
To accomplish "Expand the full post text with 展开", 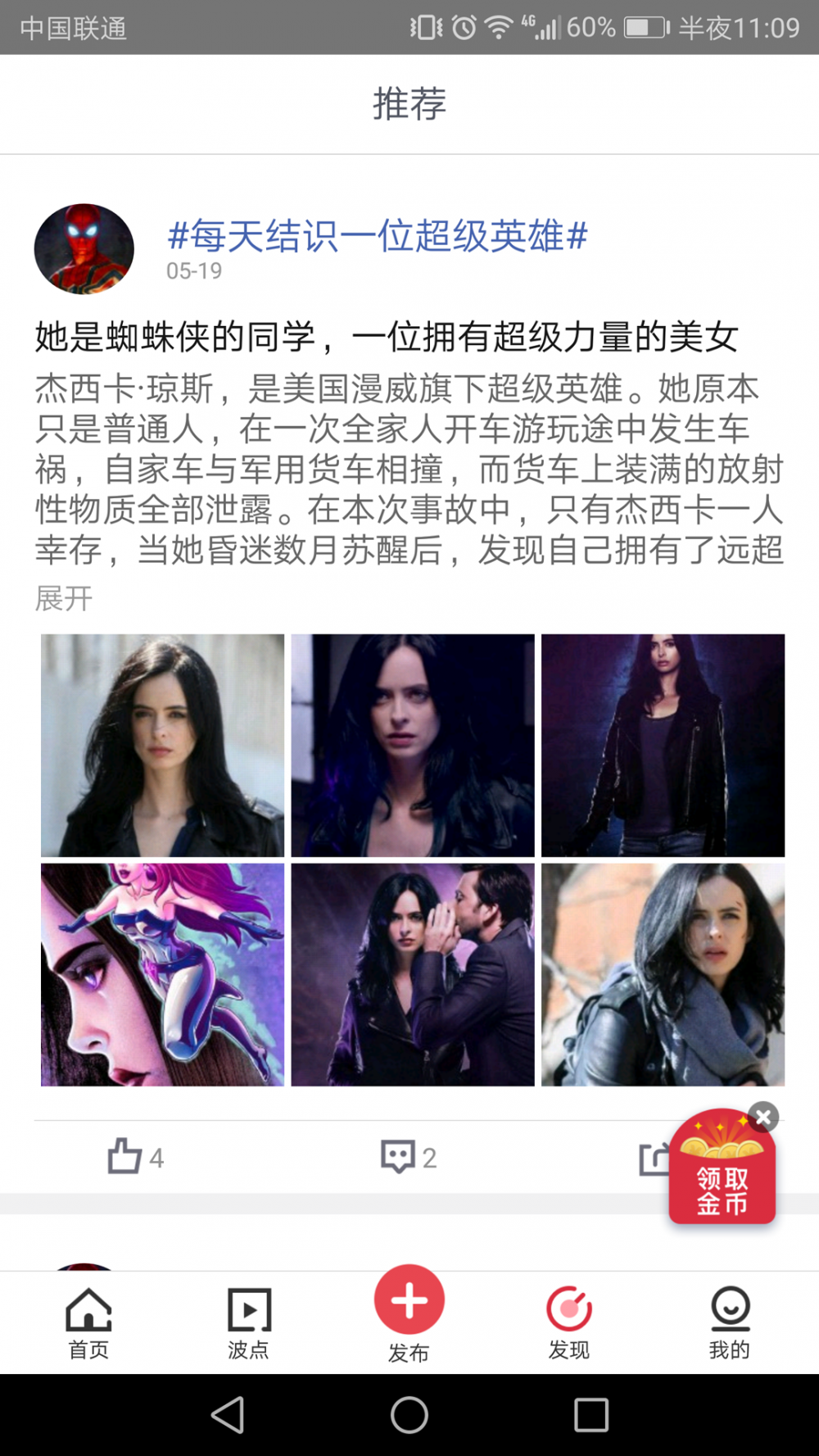I will point(64,598).
